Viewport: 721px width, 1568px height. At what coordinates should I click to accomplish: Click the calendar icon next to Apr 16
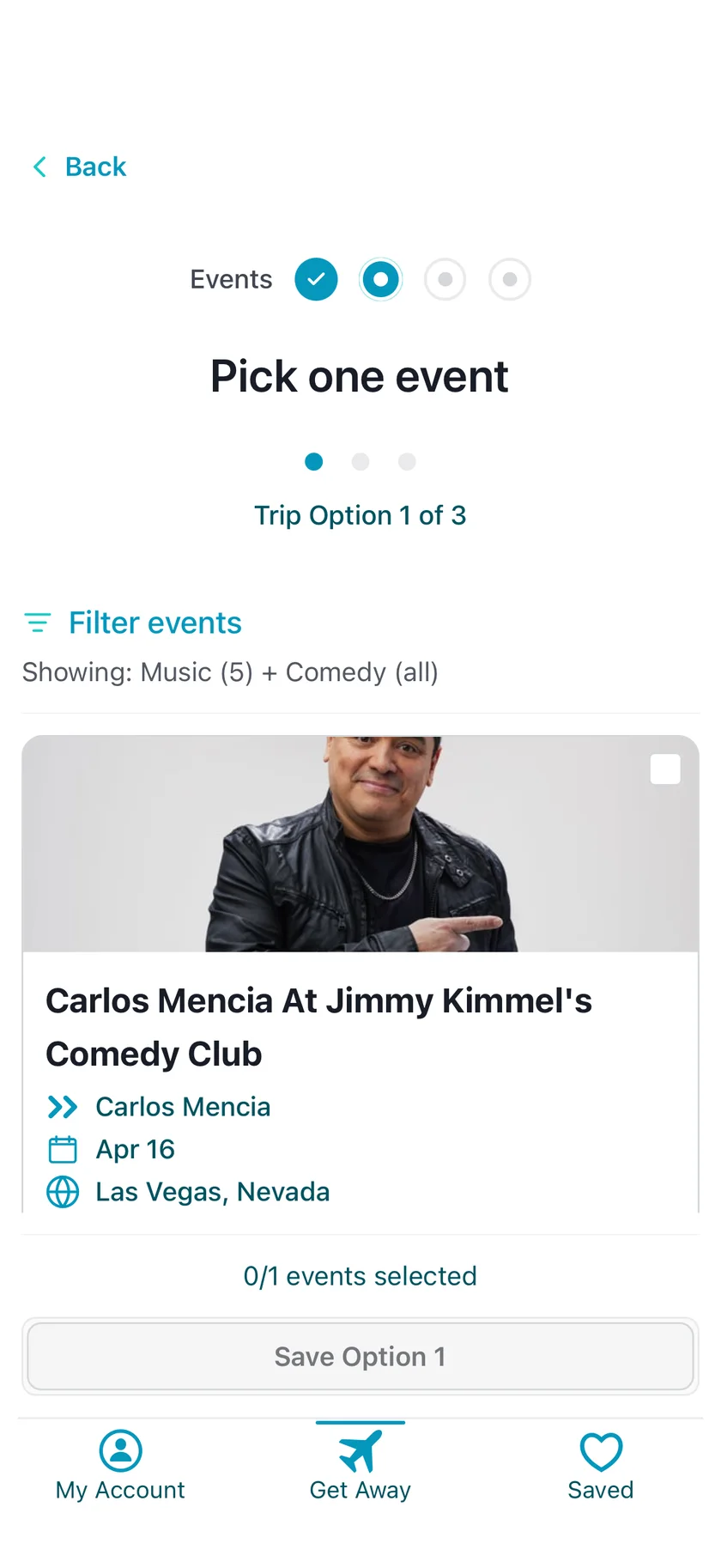[62, 1149]
